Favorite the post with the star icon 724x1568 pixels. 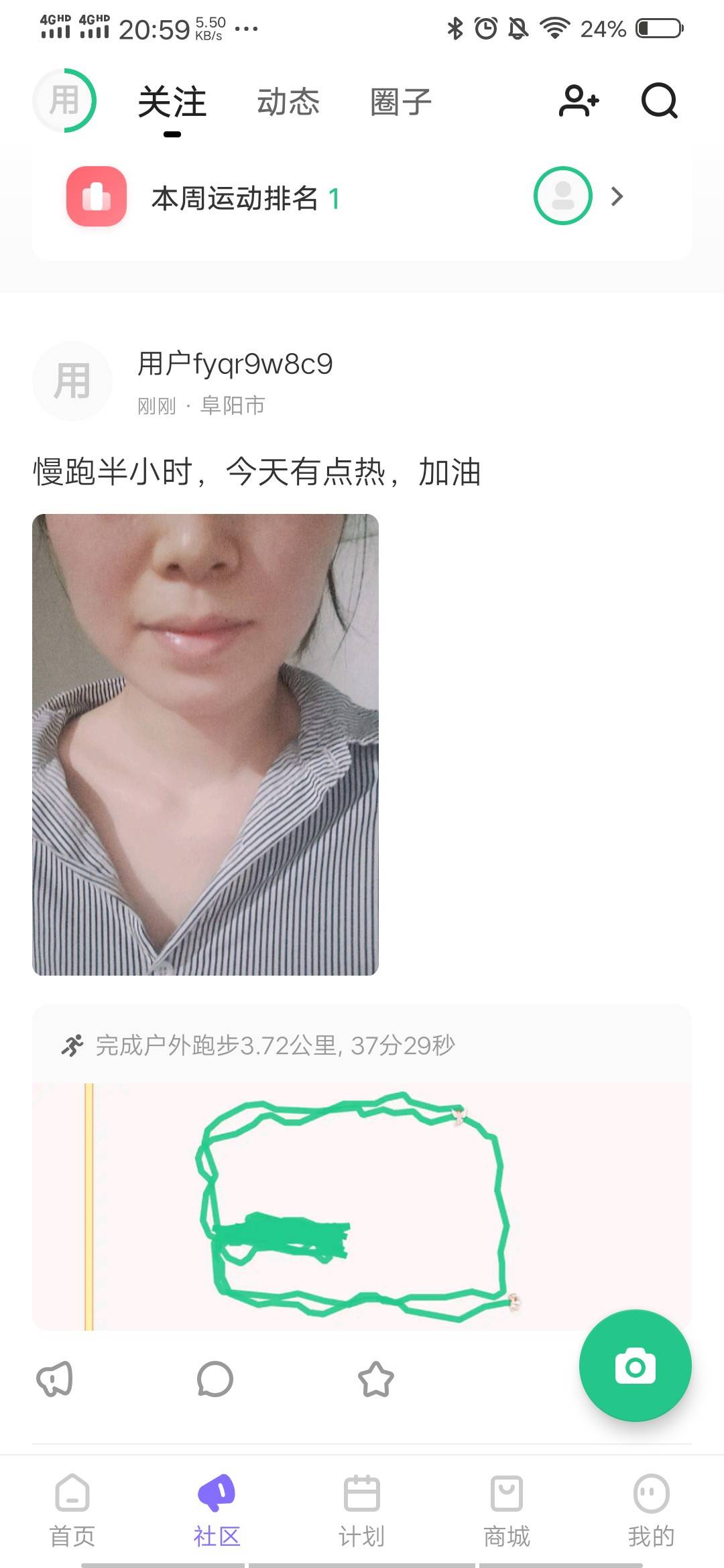click(x=375, y=1379)
